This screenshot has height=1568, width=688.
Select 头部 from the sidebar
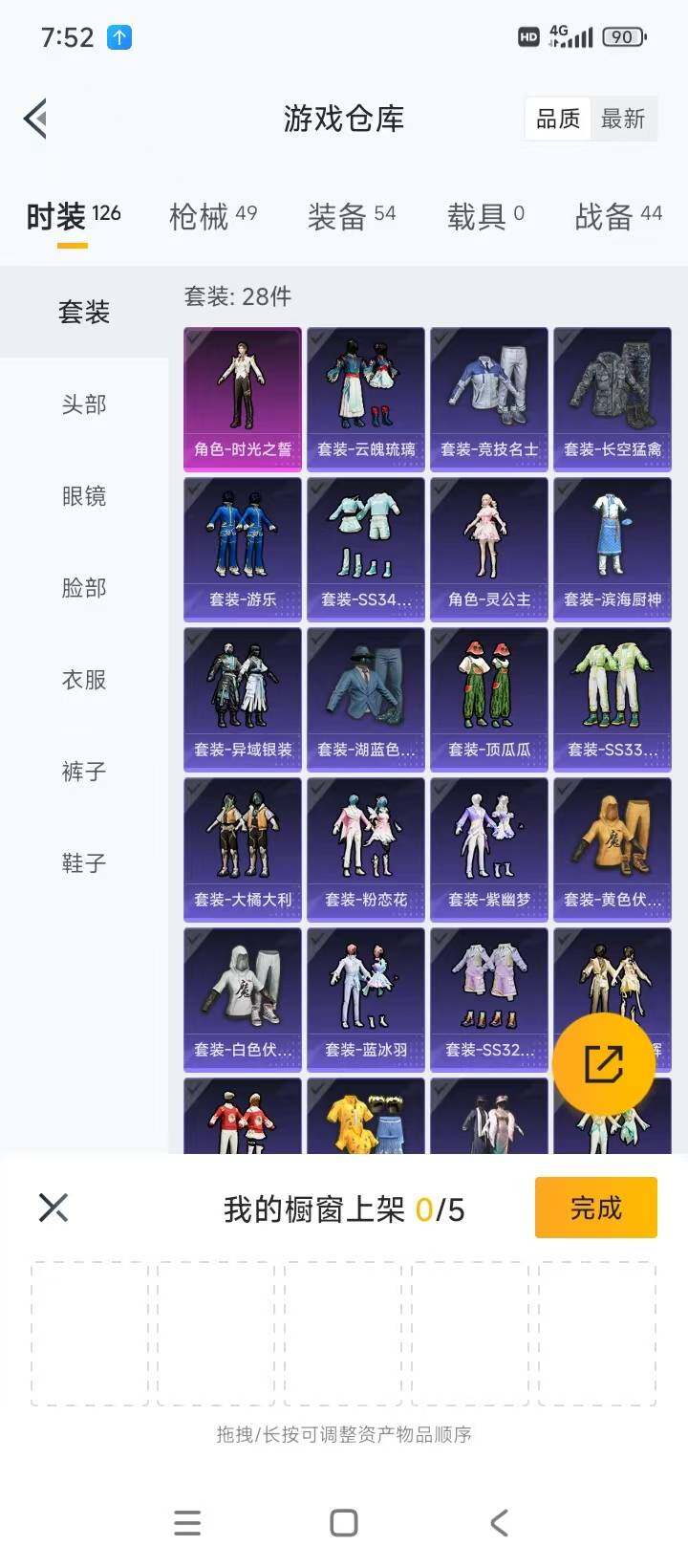click(84, 404)
